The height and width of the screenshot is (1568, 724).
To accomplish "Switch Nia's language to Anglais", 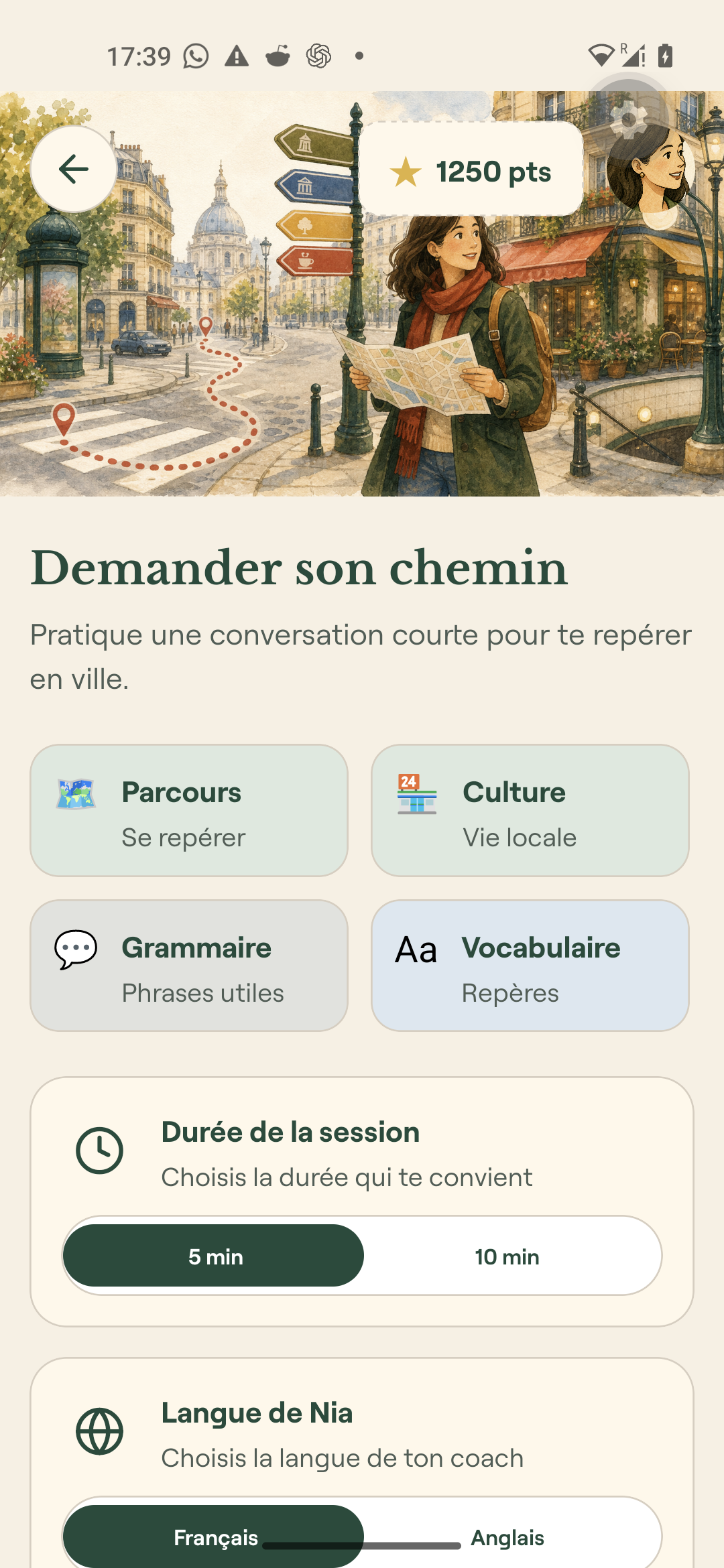I will 507,1537.
